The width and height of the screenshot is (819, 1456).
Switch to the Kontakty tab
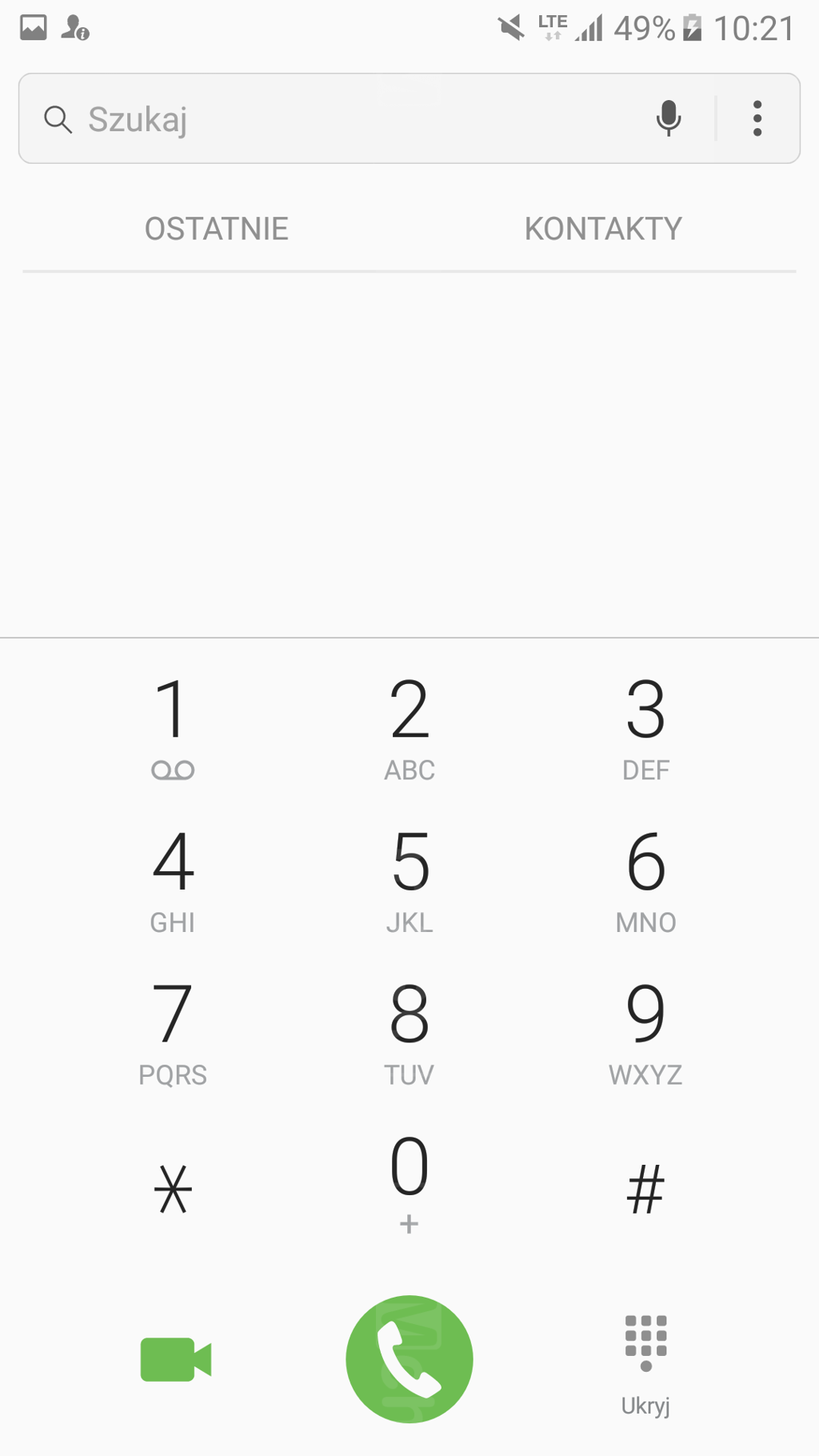tap(603, 229)
